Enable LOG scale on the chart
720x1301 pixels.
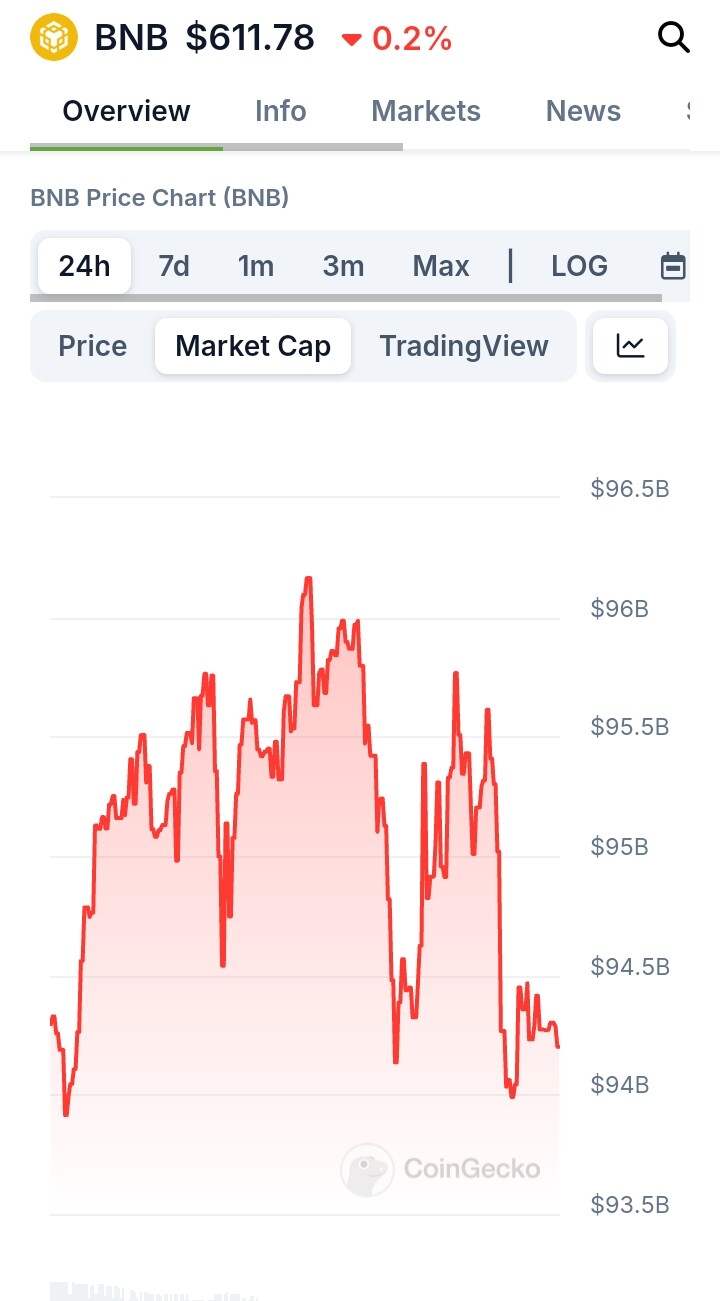[x=579, y=266]
